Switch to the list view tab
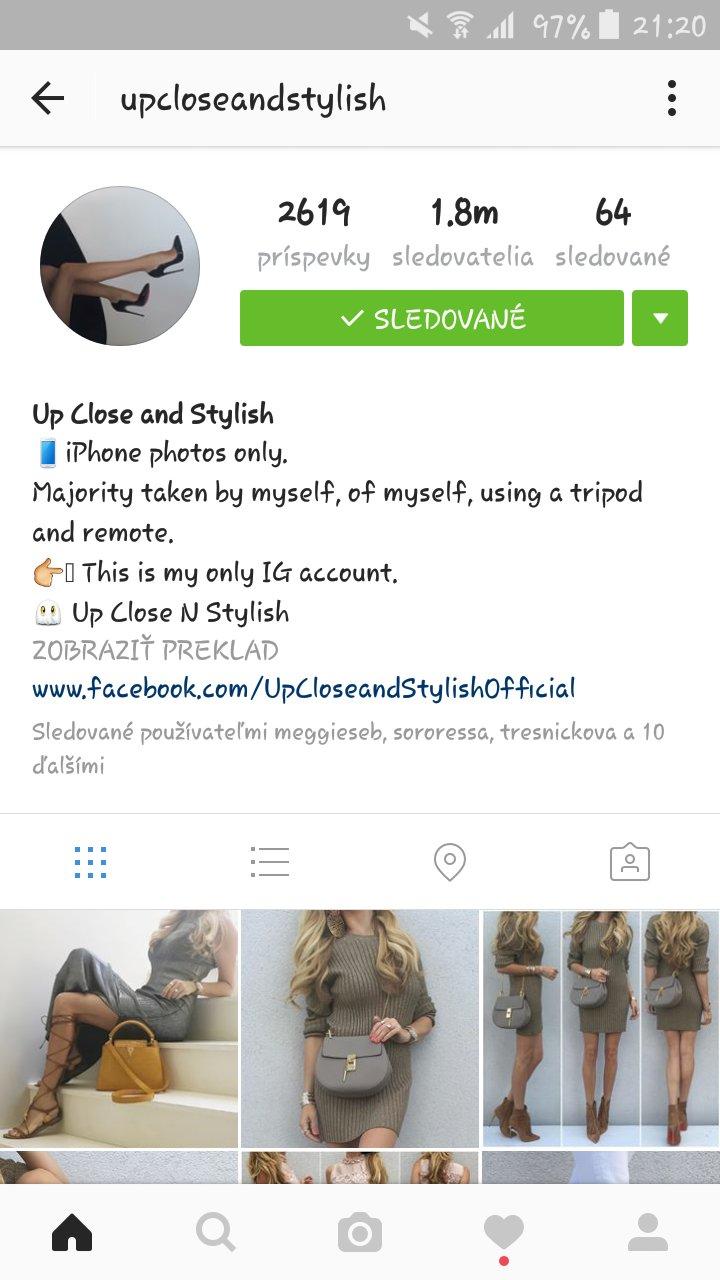The height and width of the screenshot is (1280, 720). tap(270, 862)
